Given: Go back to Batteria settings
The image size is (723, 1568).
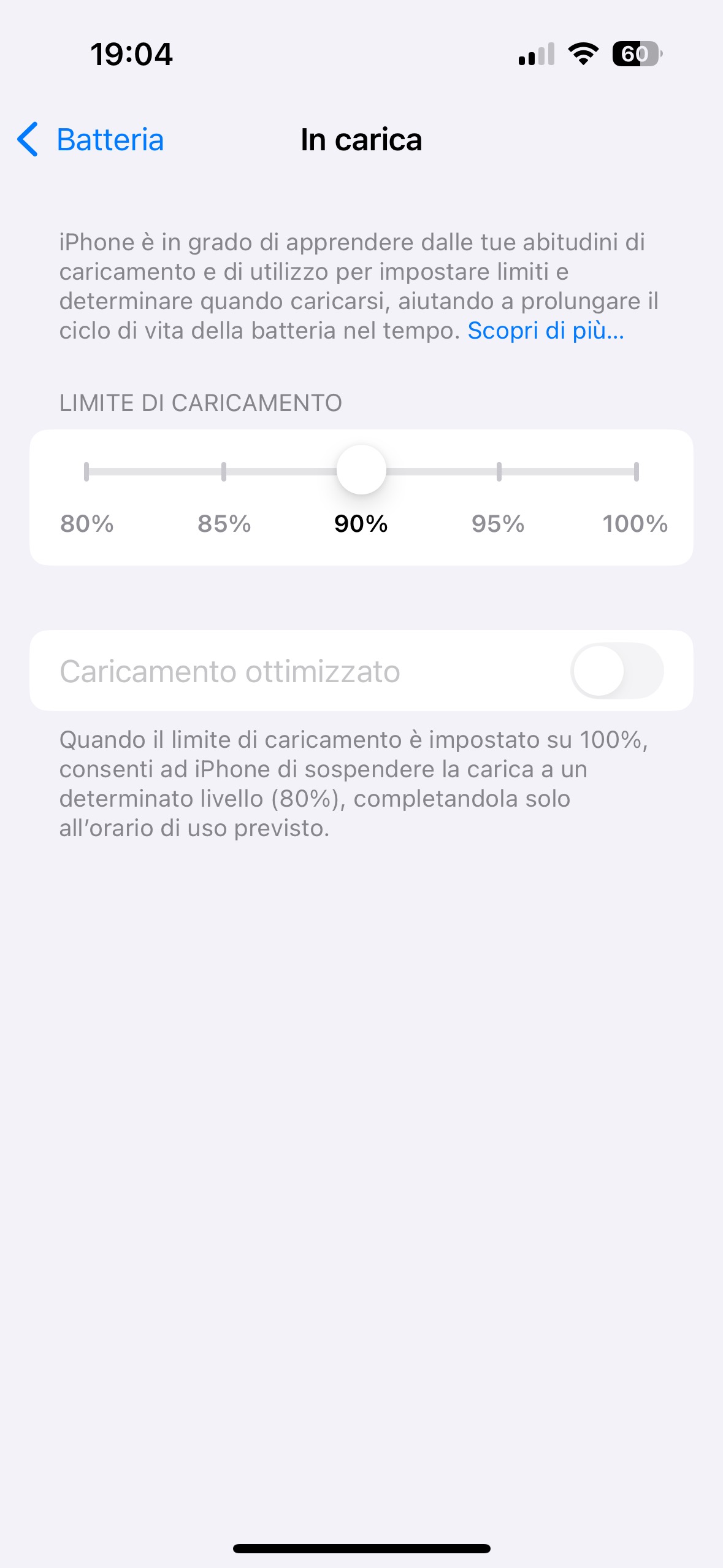Looking at the screenshot, I should (x=91, y=140).
